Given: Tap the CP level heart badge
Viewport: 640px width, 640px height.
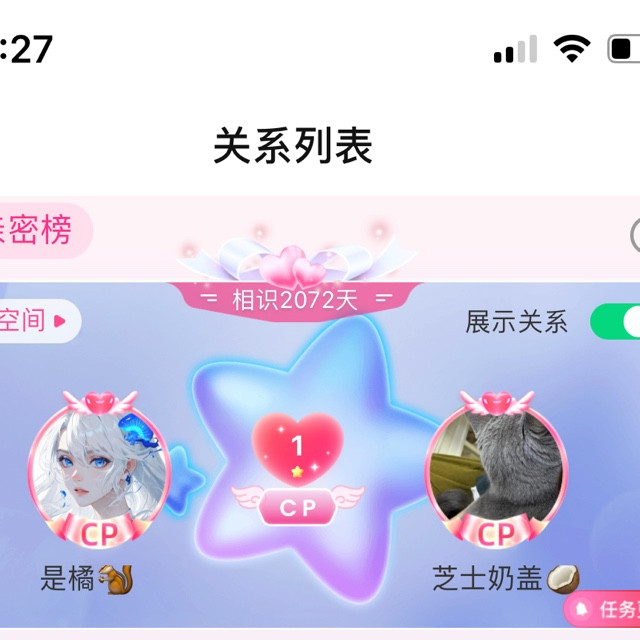Looking at the screenshot, I should (297, 448).
